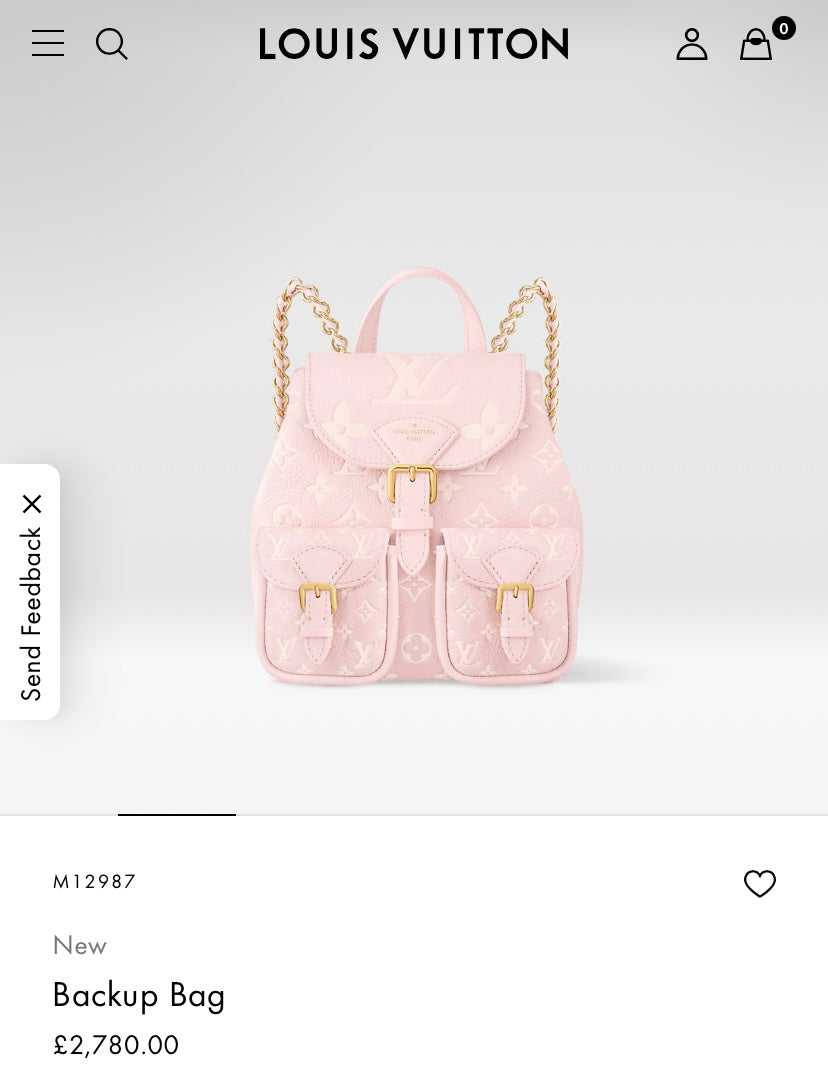Open the hamburger menu
The image size is (828, 1078).
[48, 44]
